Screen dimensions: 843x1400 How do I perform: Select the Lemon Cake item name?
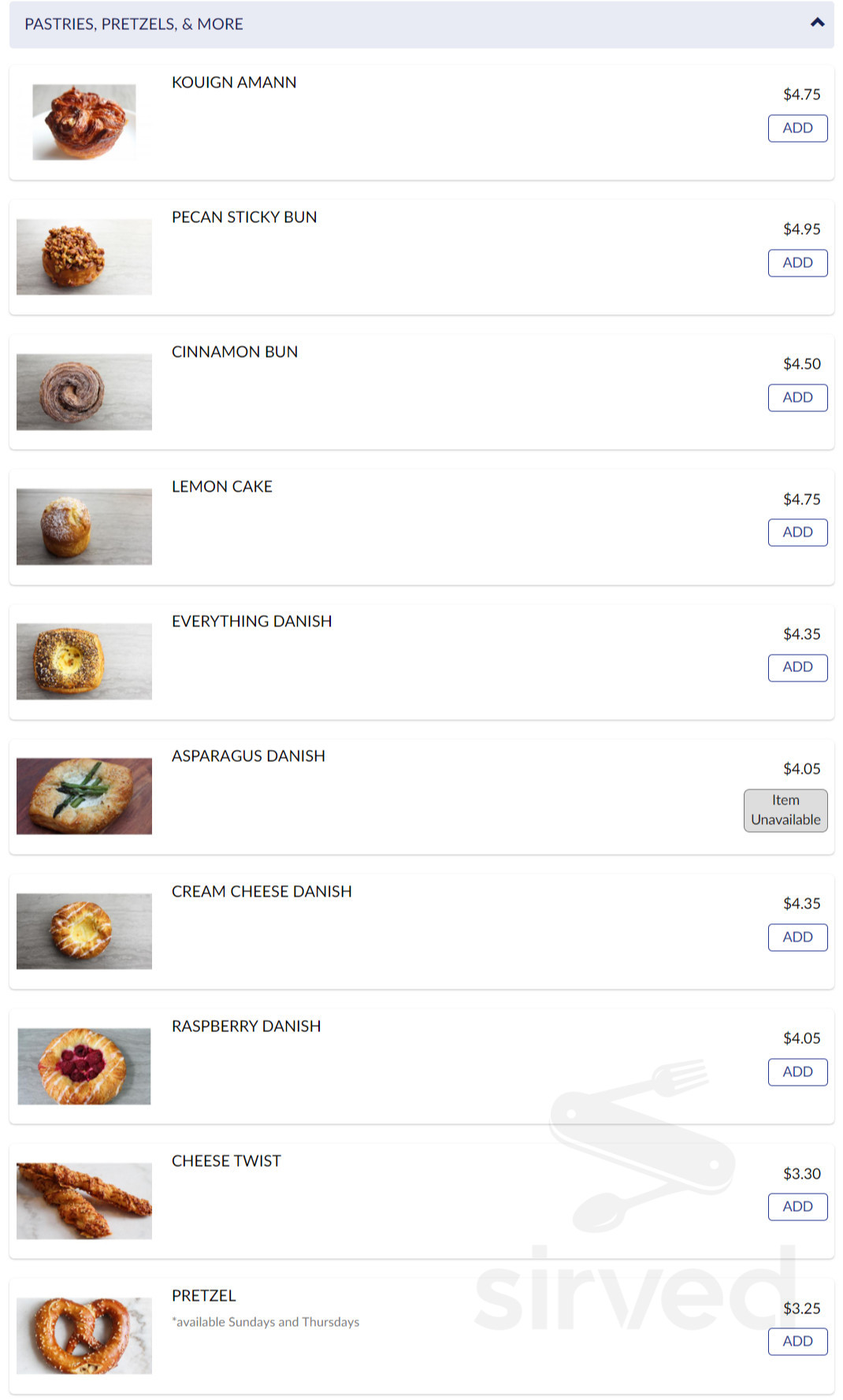[222, 486]
